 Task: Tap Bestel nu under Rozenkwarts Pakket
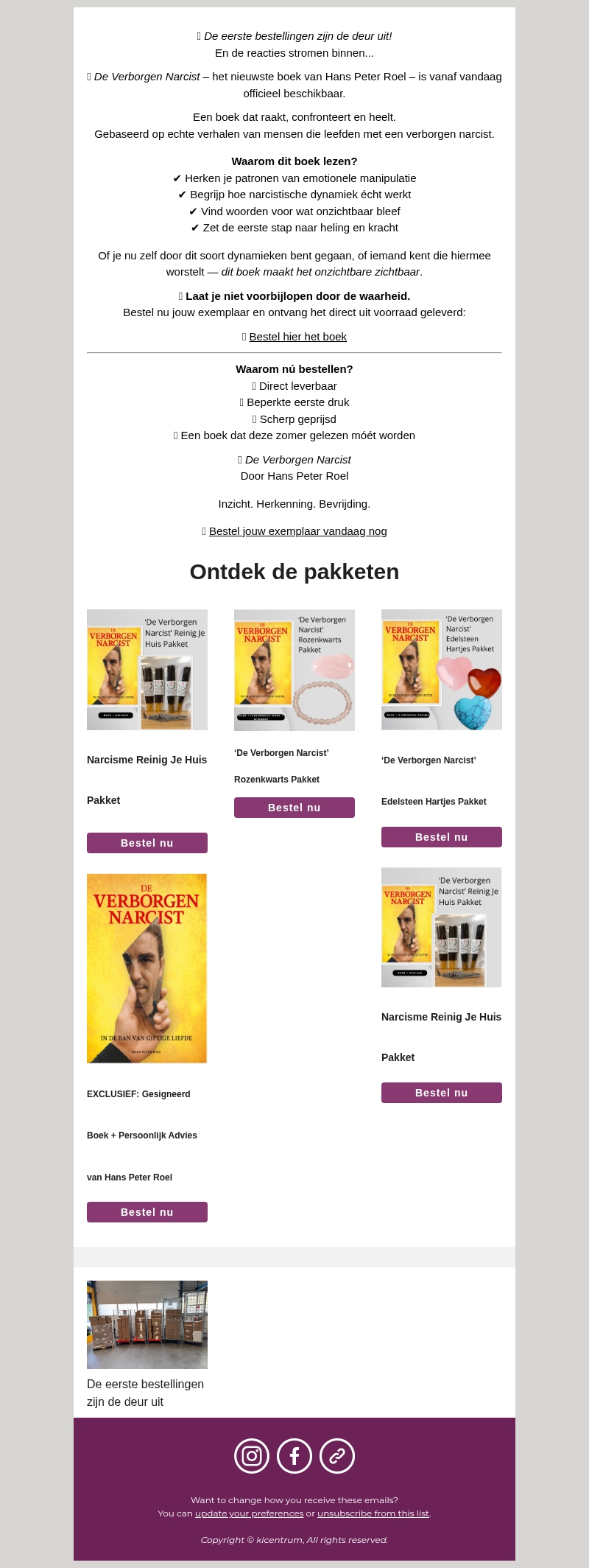pos(294,808)
